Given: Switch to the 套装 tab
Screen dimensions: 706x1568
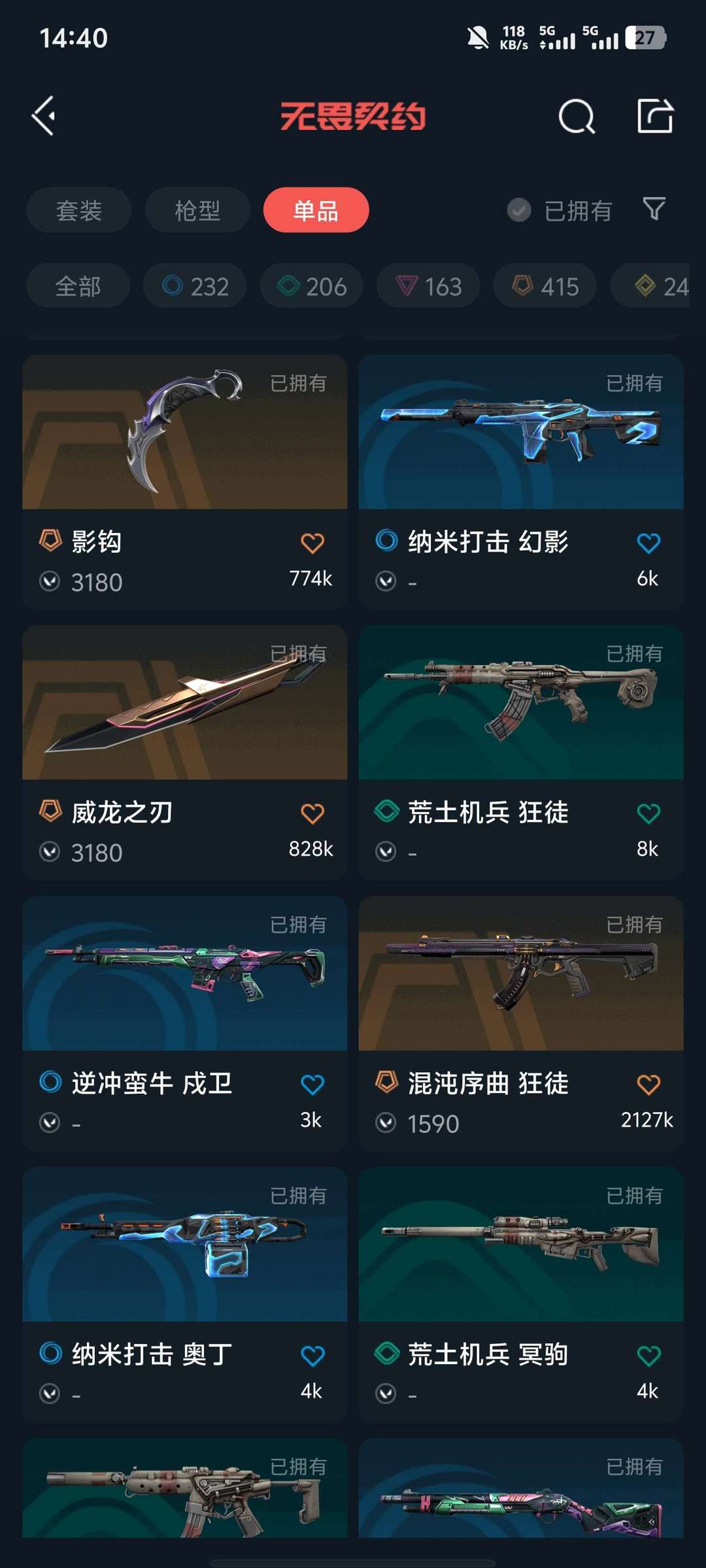Looking at the screenshot, I should pos(79,210).
